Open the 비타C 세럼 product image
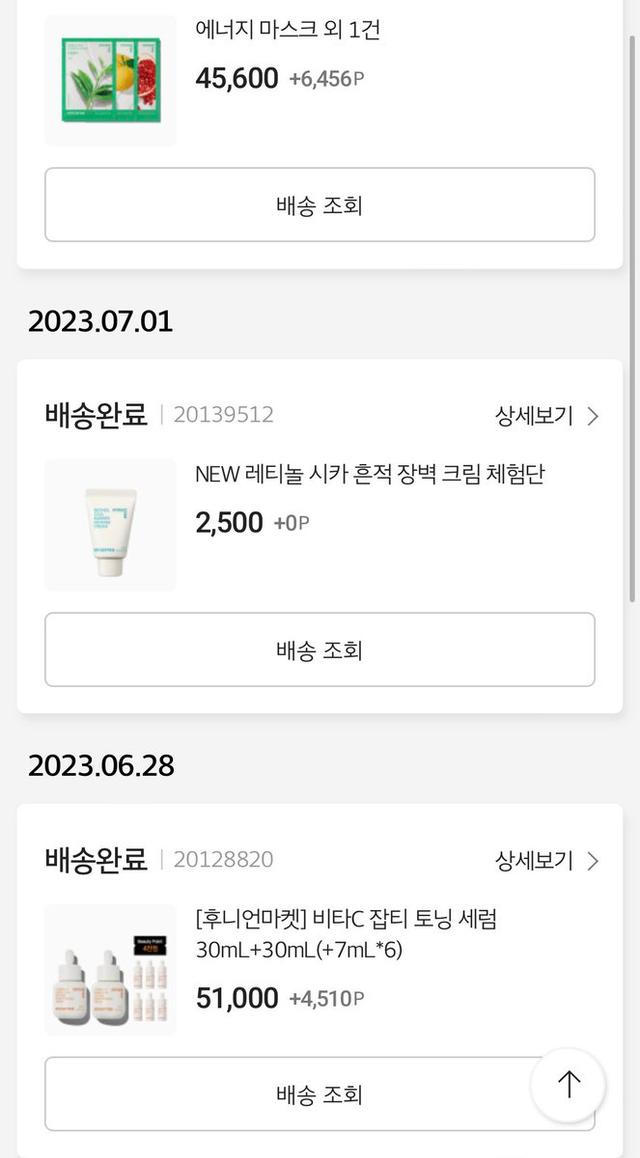 tap(110, 970)
